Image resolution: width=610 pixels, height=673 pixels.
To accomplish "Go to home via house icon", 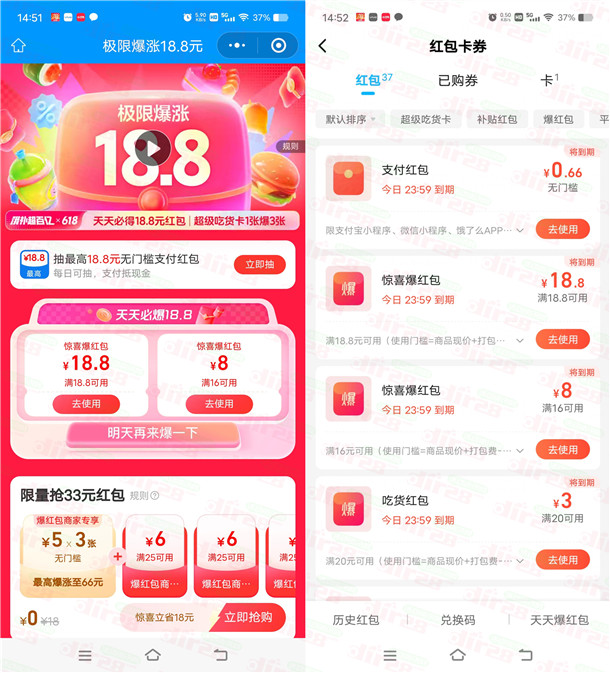I will (18, 46).
